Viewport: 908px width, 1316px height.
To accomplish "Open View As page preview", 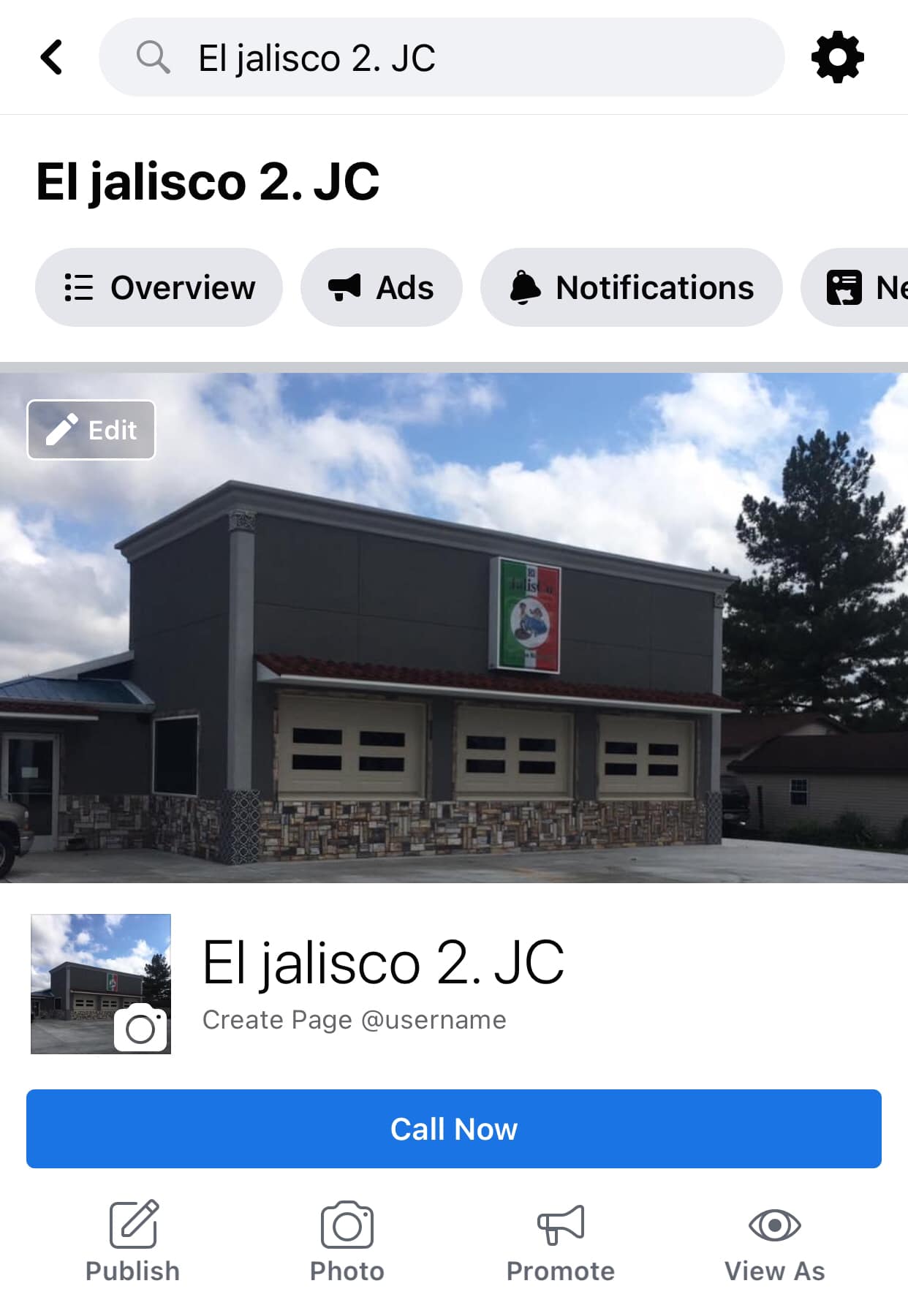I will [x=774, y=1241].
